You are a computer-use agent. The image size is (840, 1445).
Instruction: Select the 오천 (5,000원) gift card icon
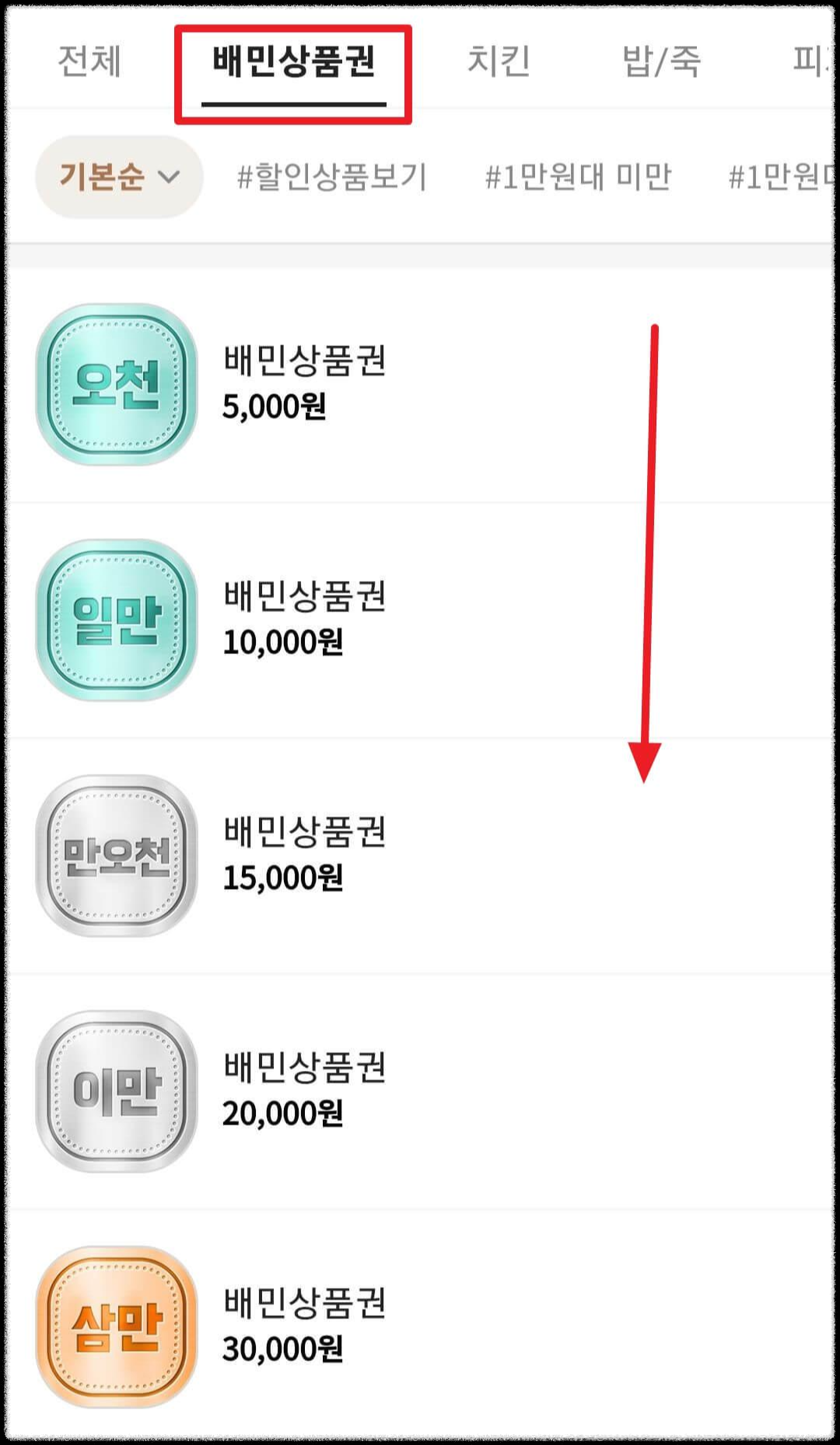[x=115, y=381]
